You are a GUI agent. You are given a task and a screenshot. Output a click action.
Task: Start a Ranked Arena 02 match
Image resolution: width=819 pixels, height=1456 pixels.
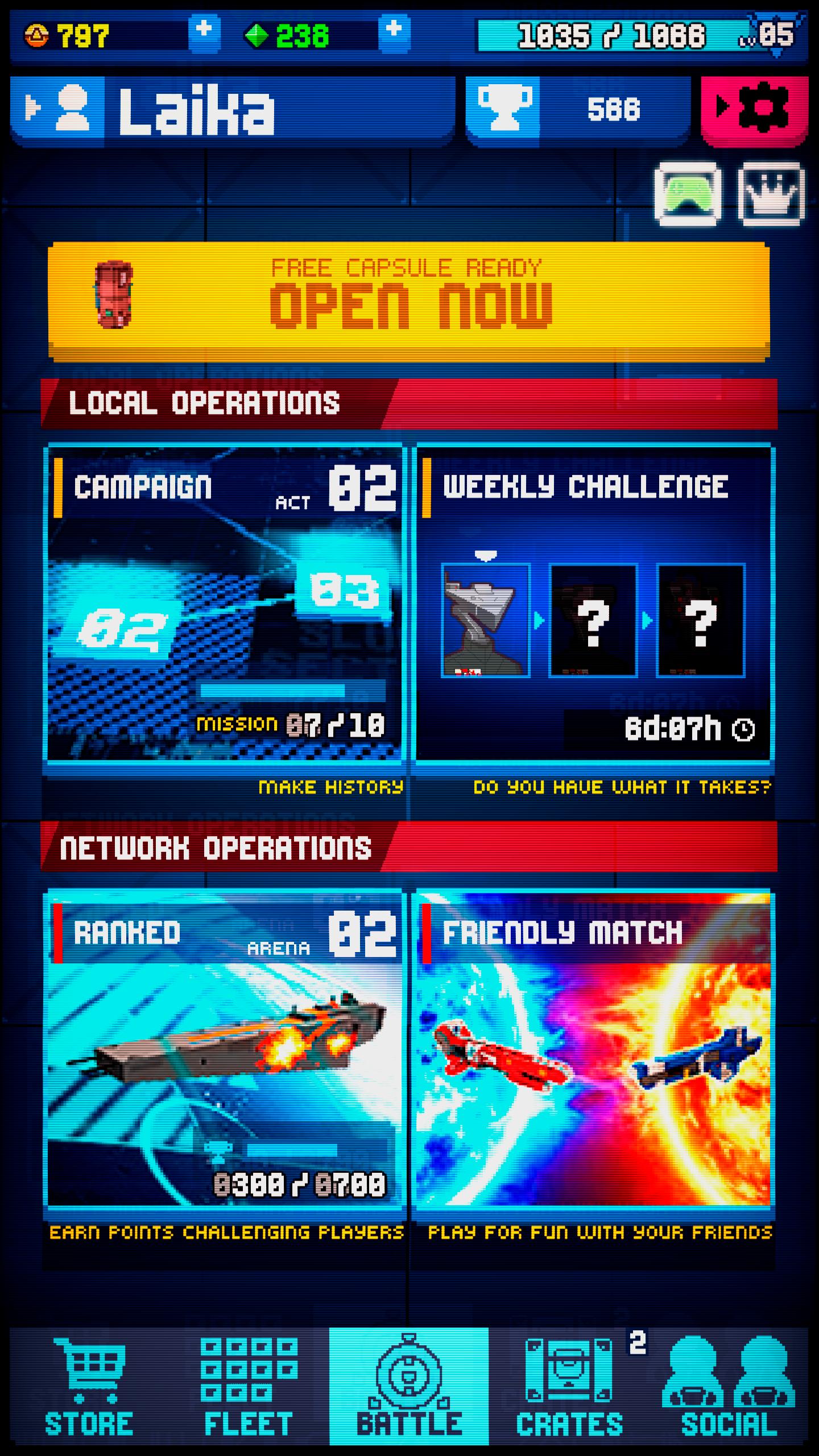point(225,1049)
